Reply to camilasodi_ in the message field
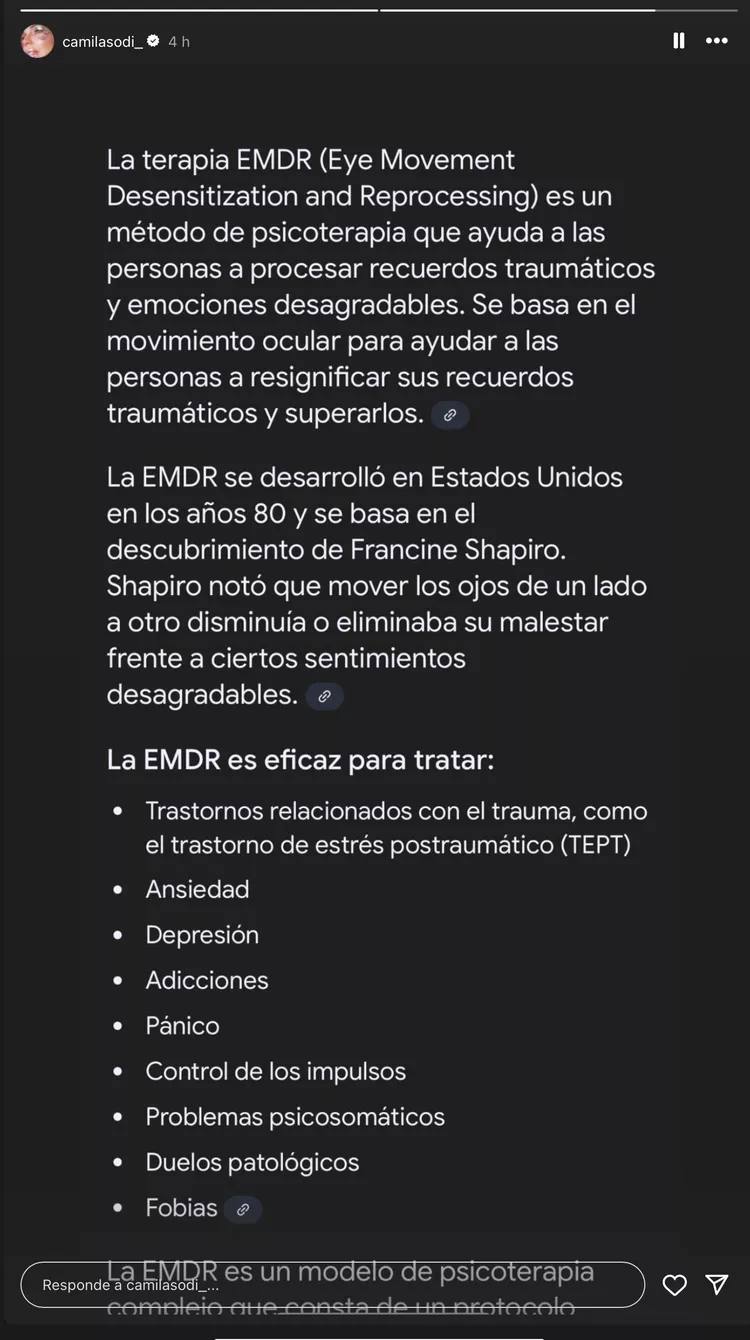This screenshot has width=750, height=1340. [x=332, y=1285]
